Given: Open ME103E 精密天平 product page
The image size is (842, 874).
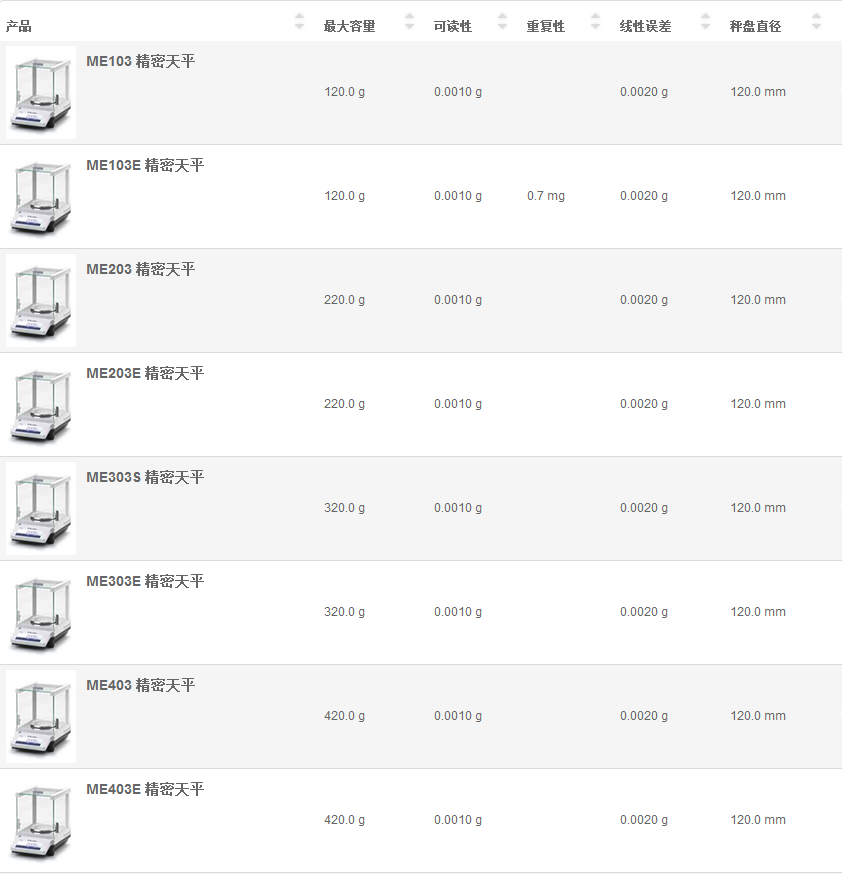Looking at the screenshot, I should coord(145,166).
